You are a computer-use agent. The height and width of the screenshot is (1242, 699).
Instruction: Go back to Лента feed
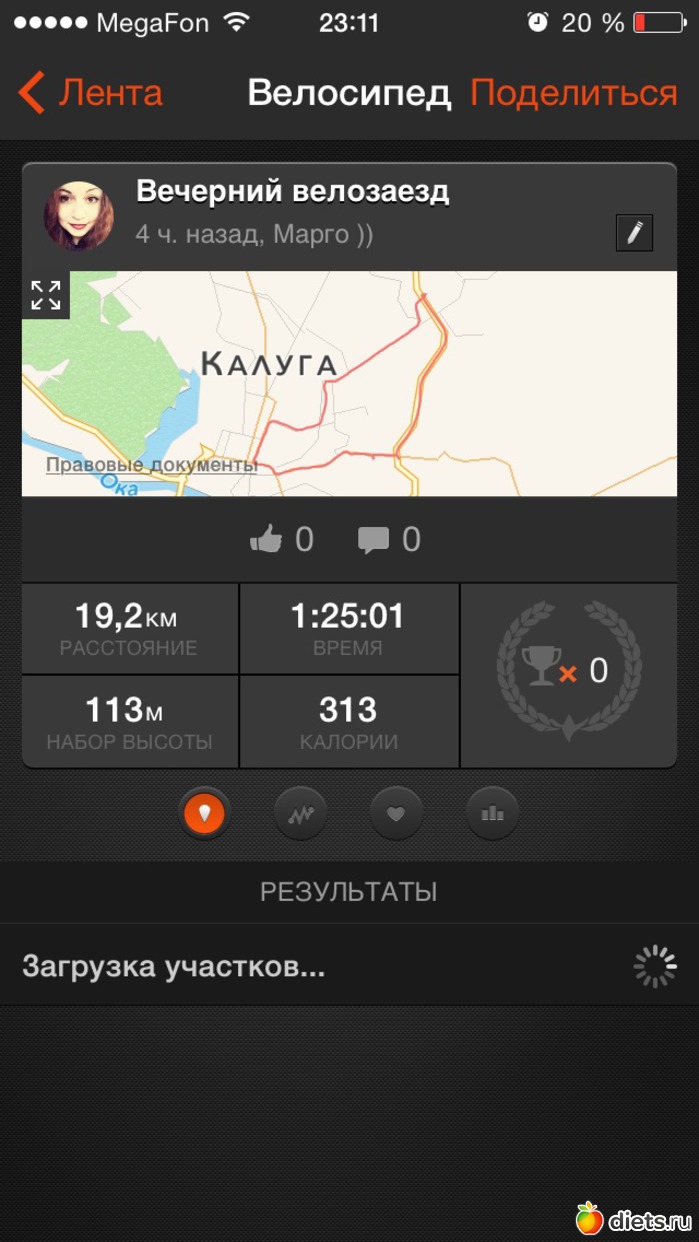pyautogui.click(x=90, y=93)
